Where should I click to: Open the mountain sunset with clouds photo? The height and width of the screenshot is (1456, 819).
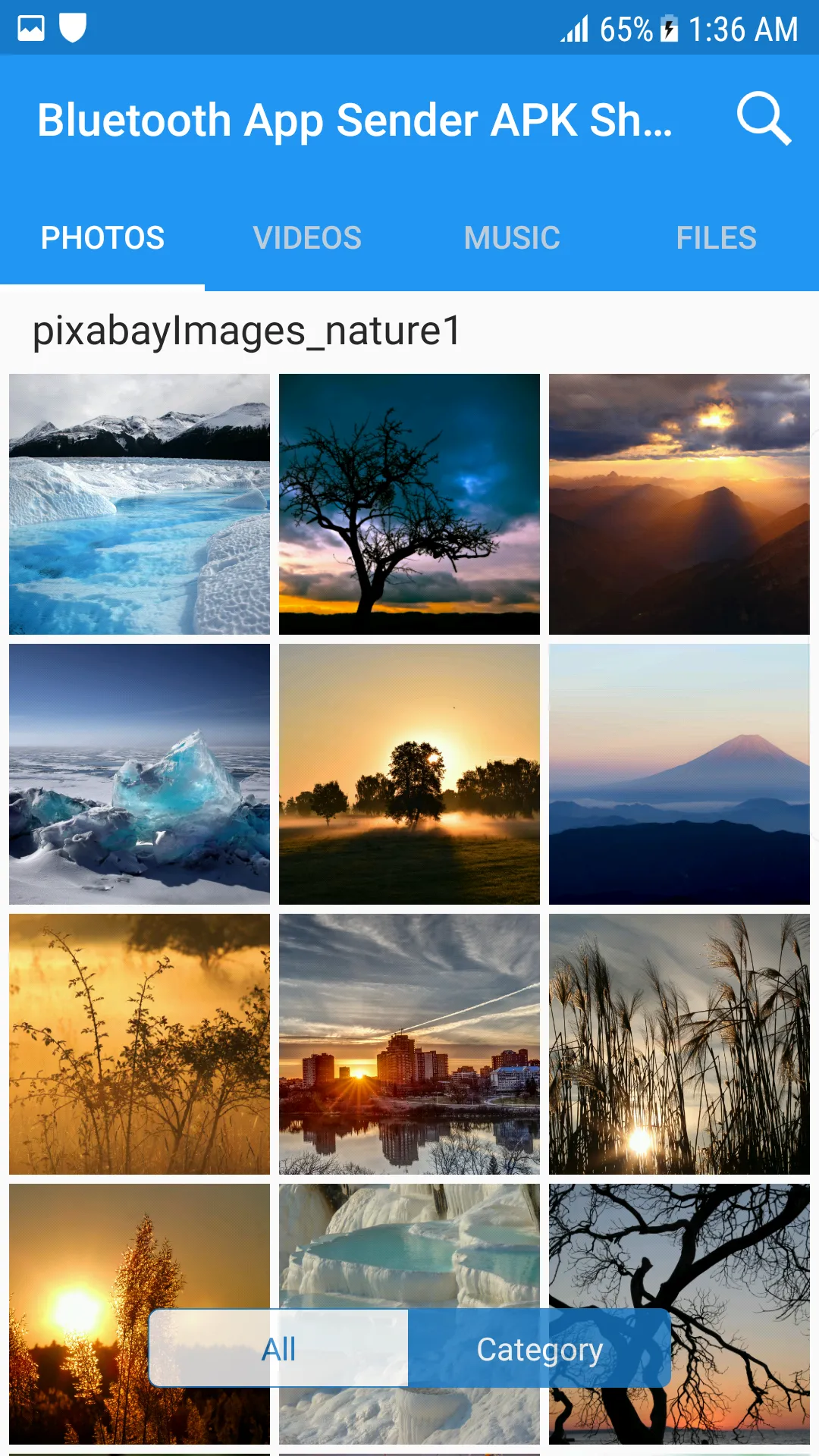tap(679, 504)
